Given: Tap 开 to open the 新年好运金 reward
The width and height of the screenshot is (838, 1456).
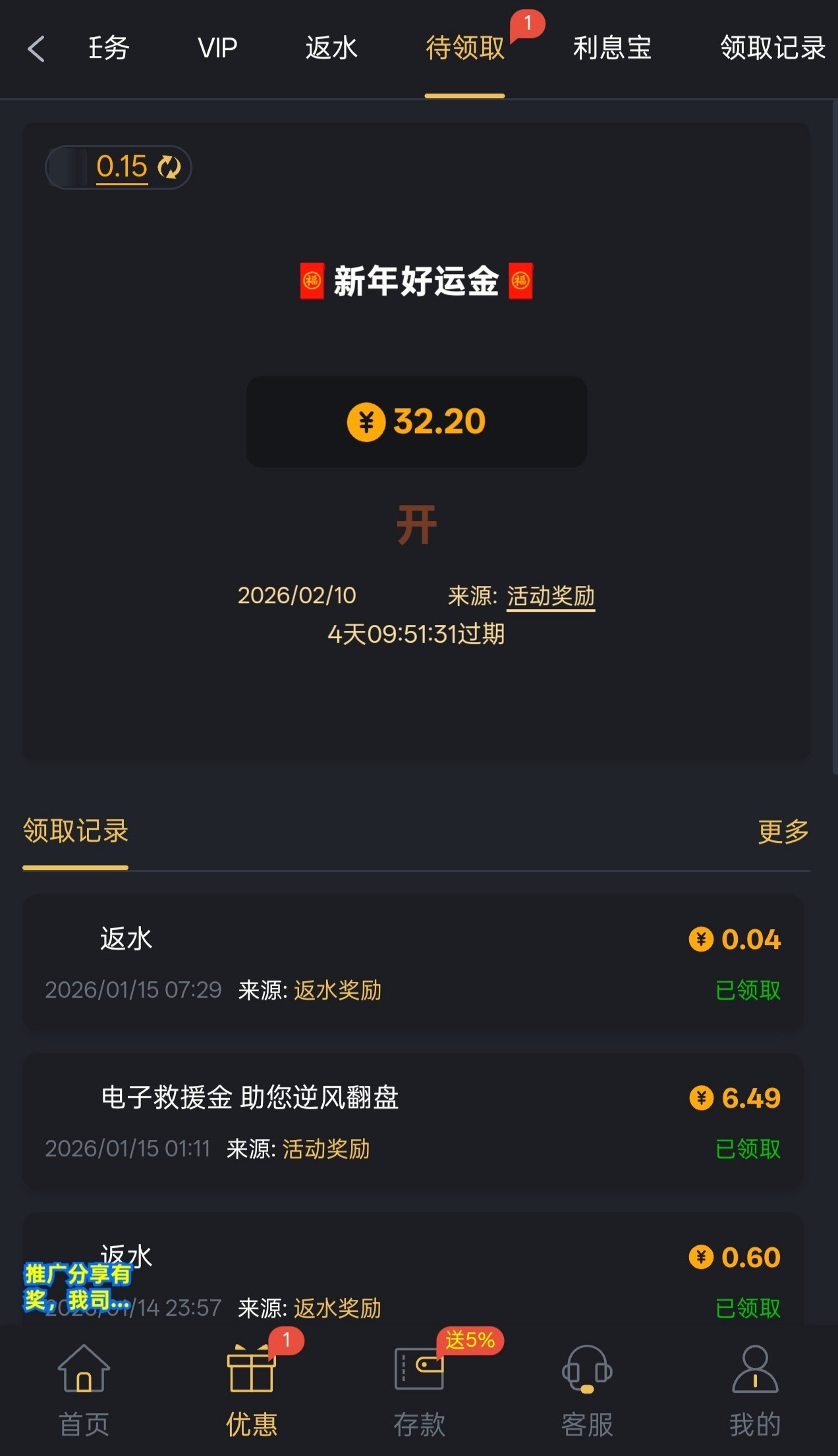Looking at the screenshot, I should 416,525.
